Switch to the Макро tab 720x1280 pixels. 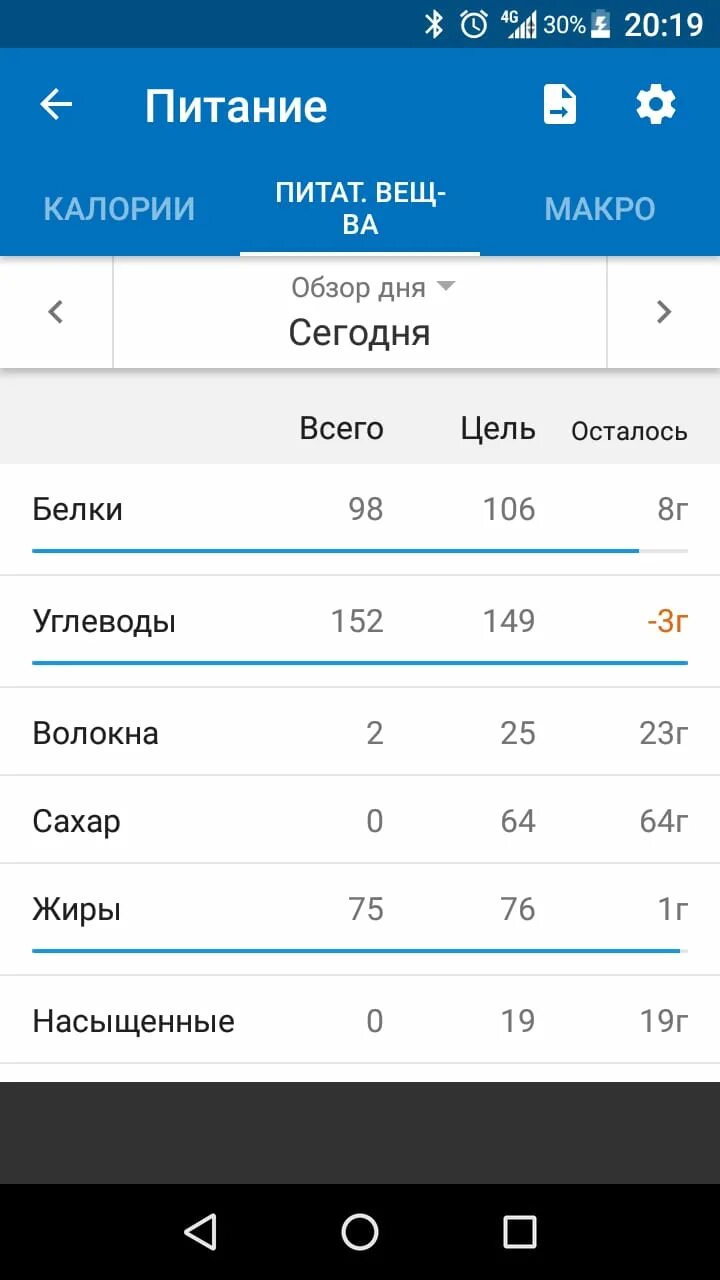click(x=600, y=209)
